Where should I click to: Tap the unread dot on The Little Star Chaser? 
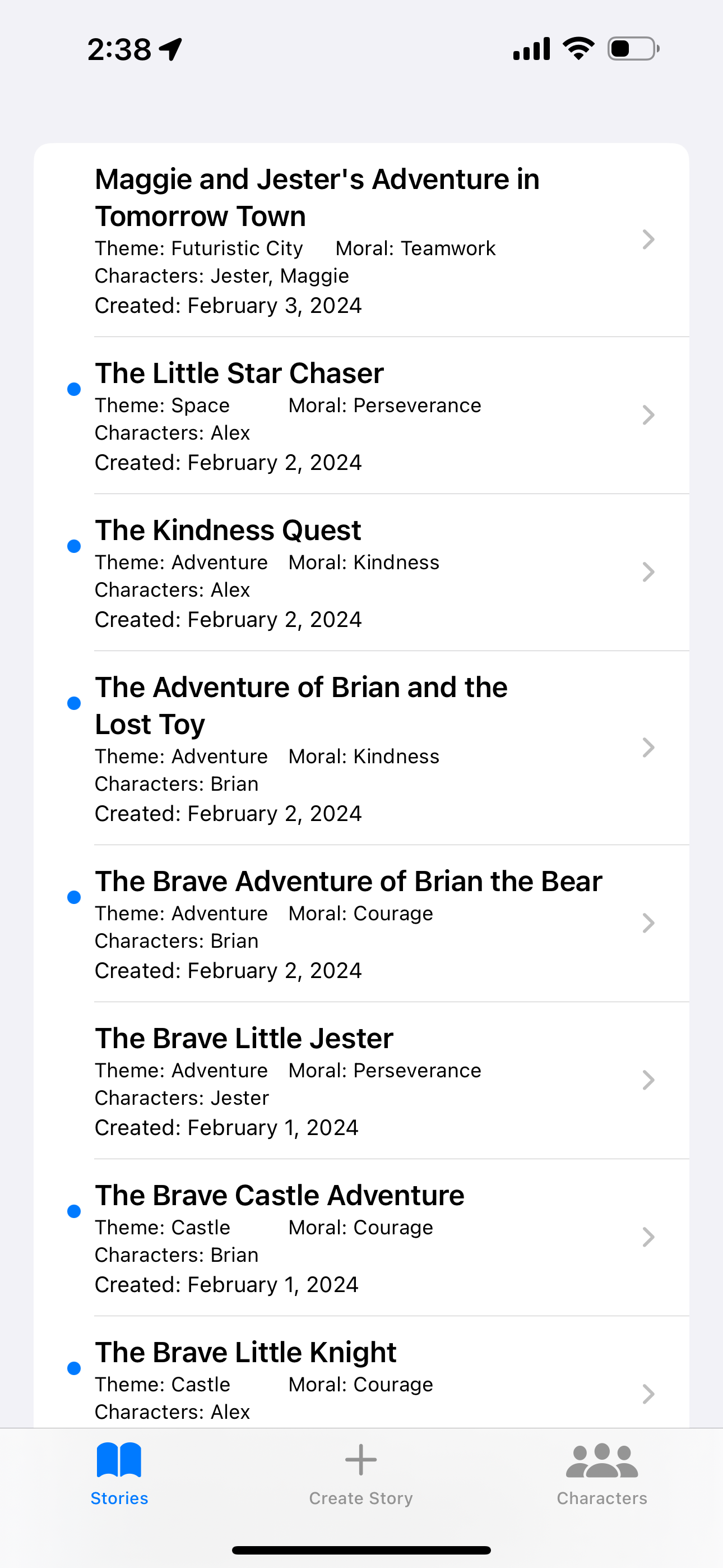(x=74, y=389)
